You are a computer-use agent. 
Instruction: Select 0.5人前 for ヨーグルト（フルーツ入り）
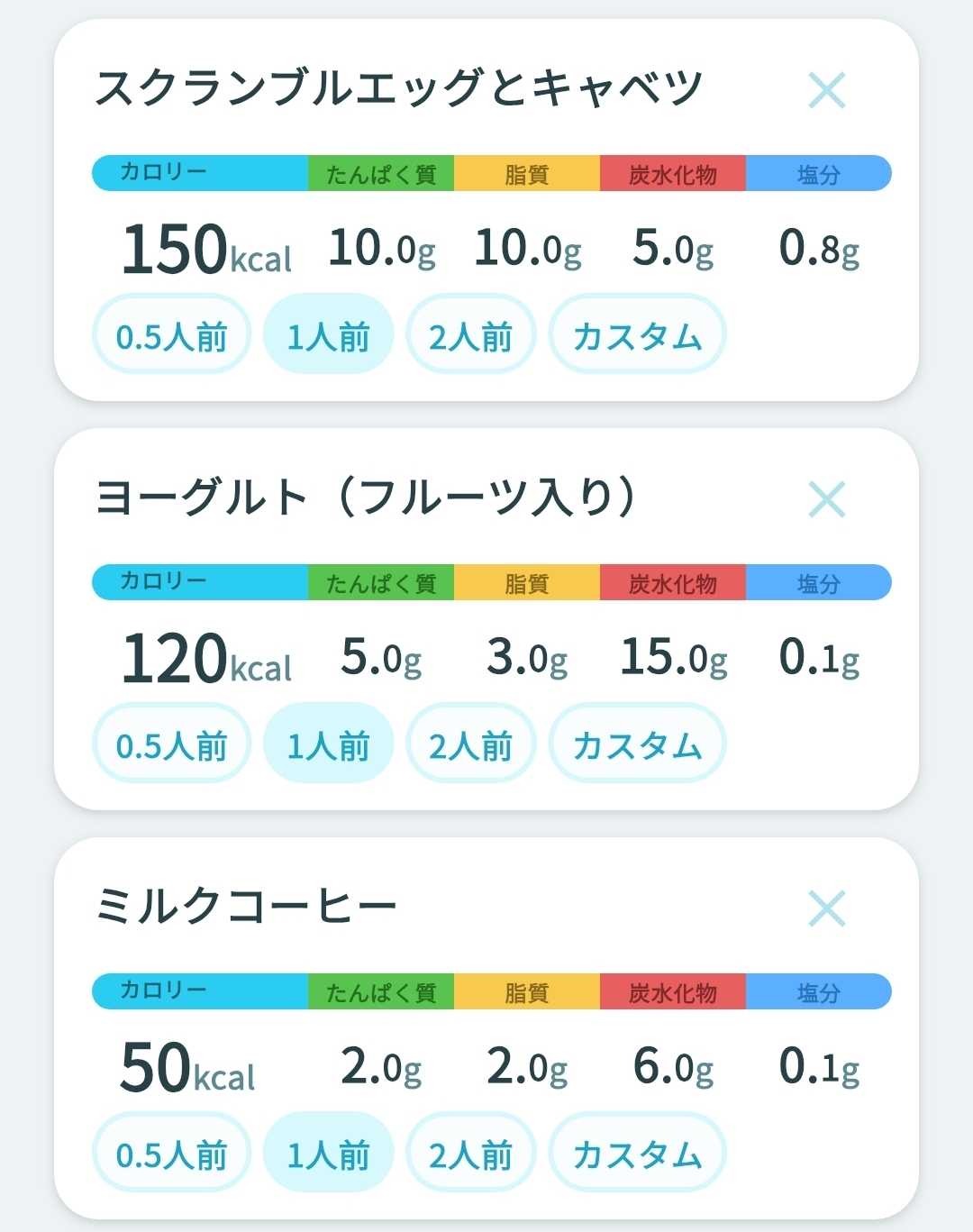pos(171,744)
